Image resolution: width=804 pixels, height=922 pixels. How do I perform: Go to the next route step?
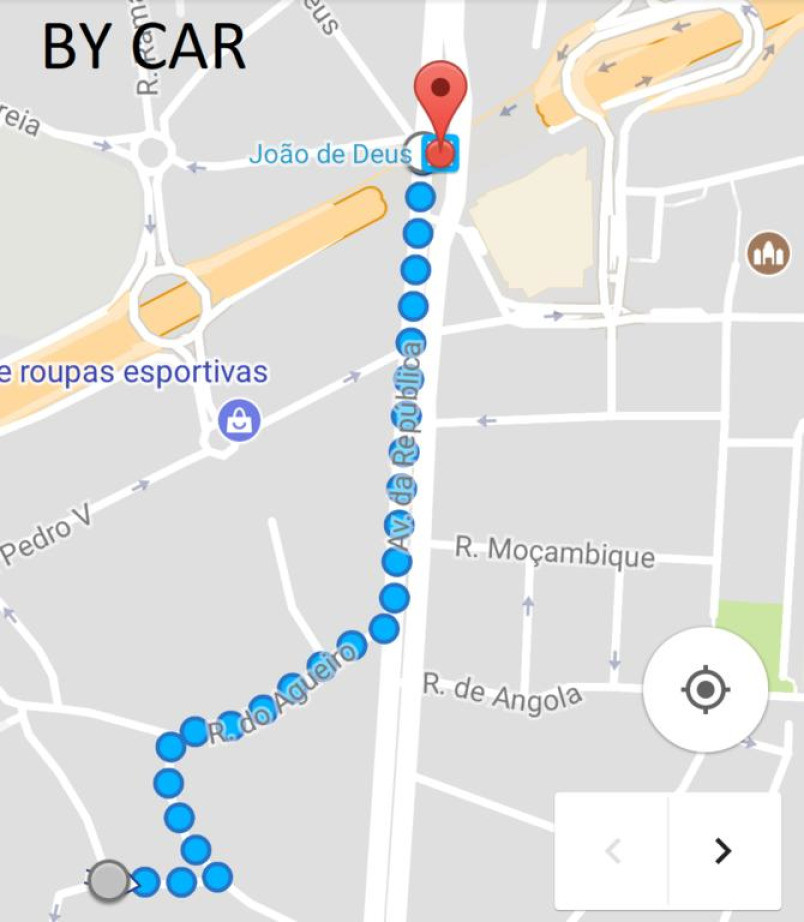[723, 851]
